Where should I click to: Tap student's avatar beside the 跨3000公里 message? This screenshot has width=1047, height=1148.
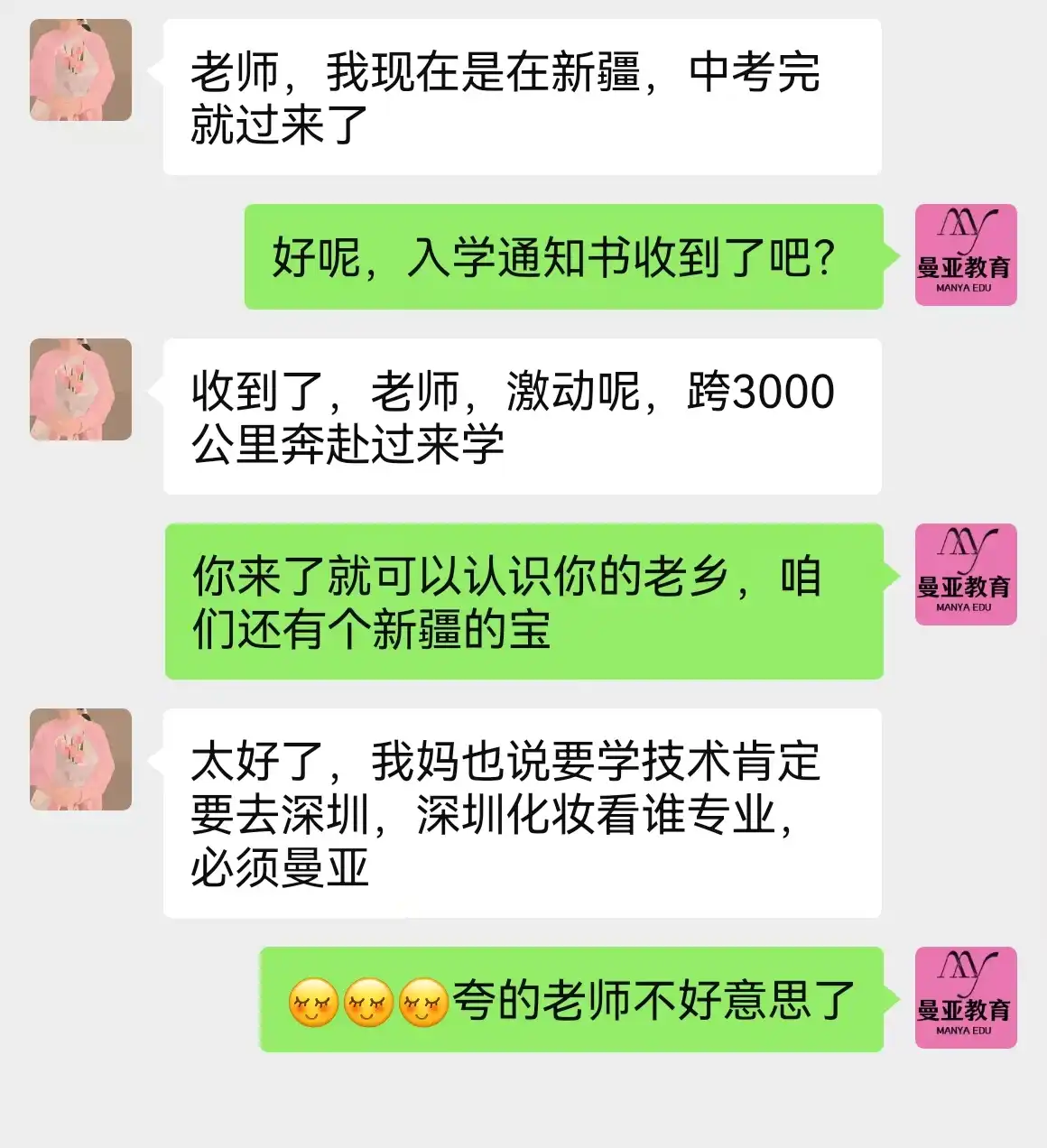(81, 390)
